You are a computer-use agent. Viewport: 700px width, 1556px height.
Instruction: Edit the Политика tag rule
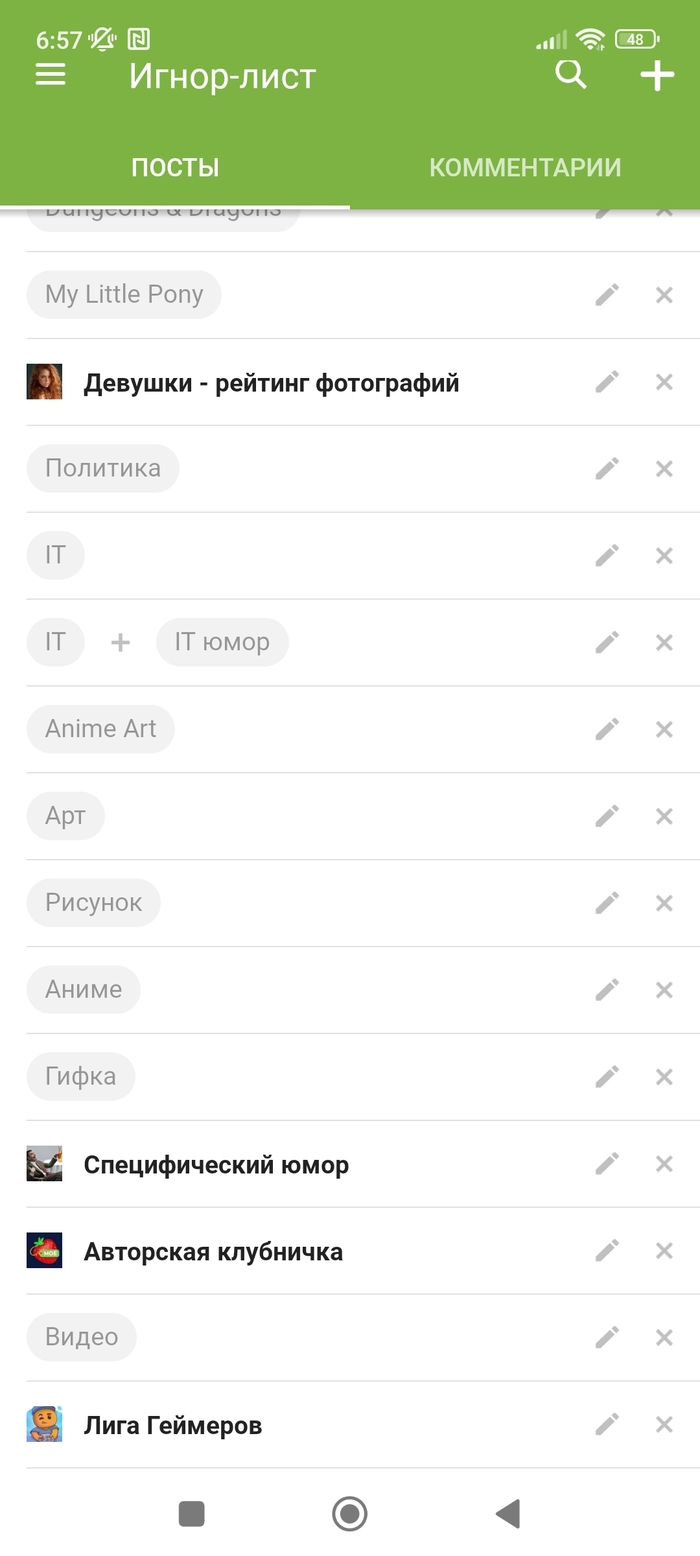pos(607,469)
